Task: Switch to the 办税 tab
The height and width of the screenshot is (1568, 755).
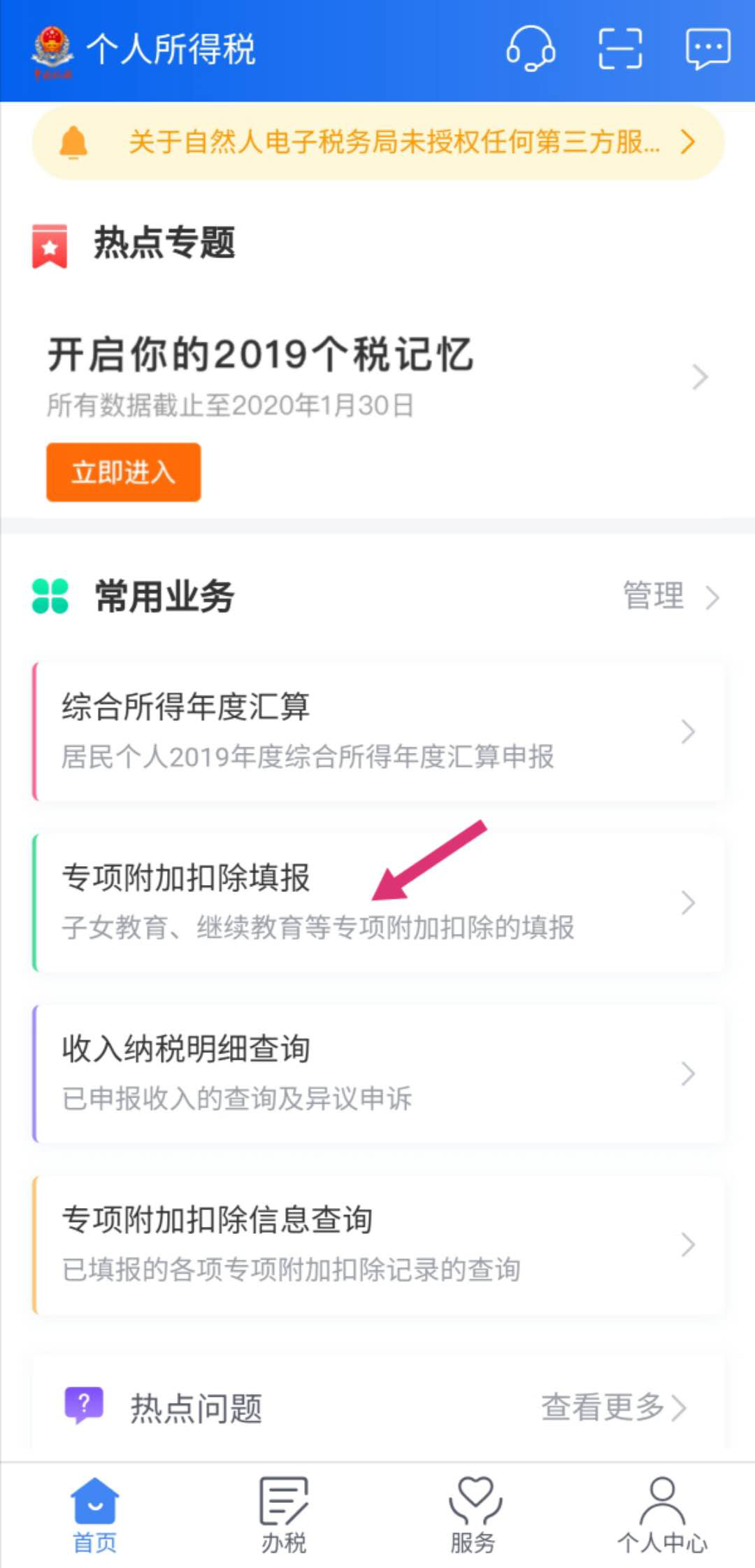Action: click(283, 1514)
